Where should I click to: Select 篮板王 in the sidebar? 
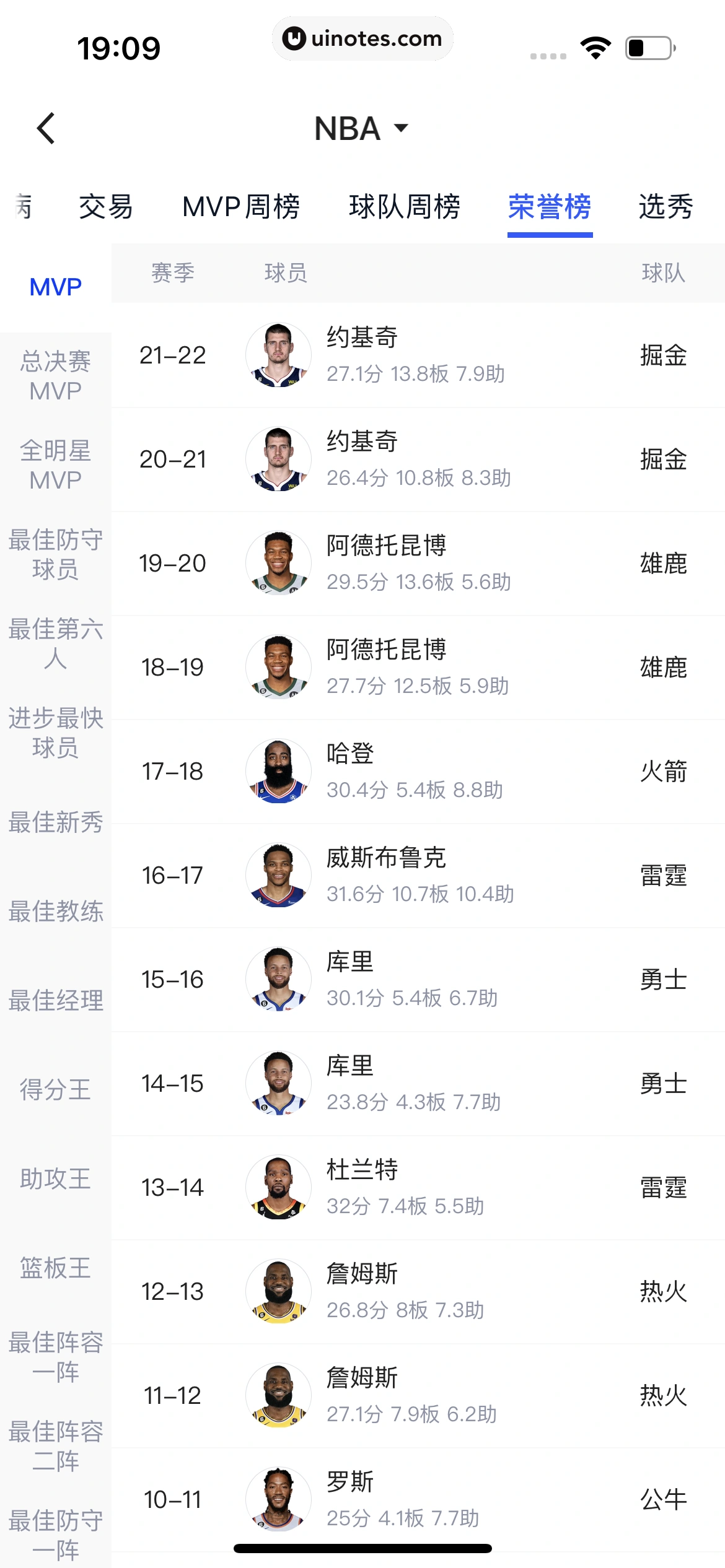tap(56, 1268)
